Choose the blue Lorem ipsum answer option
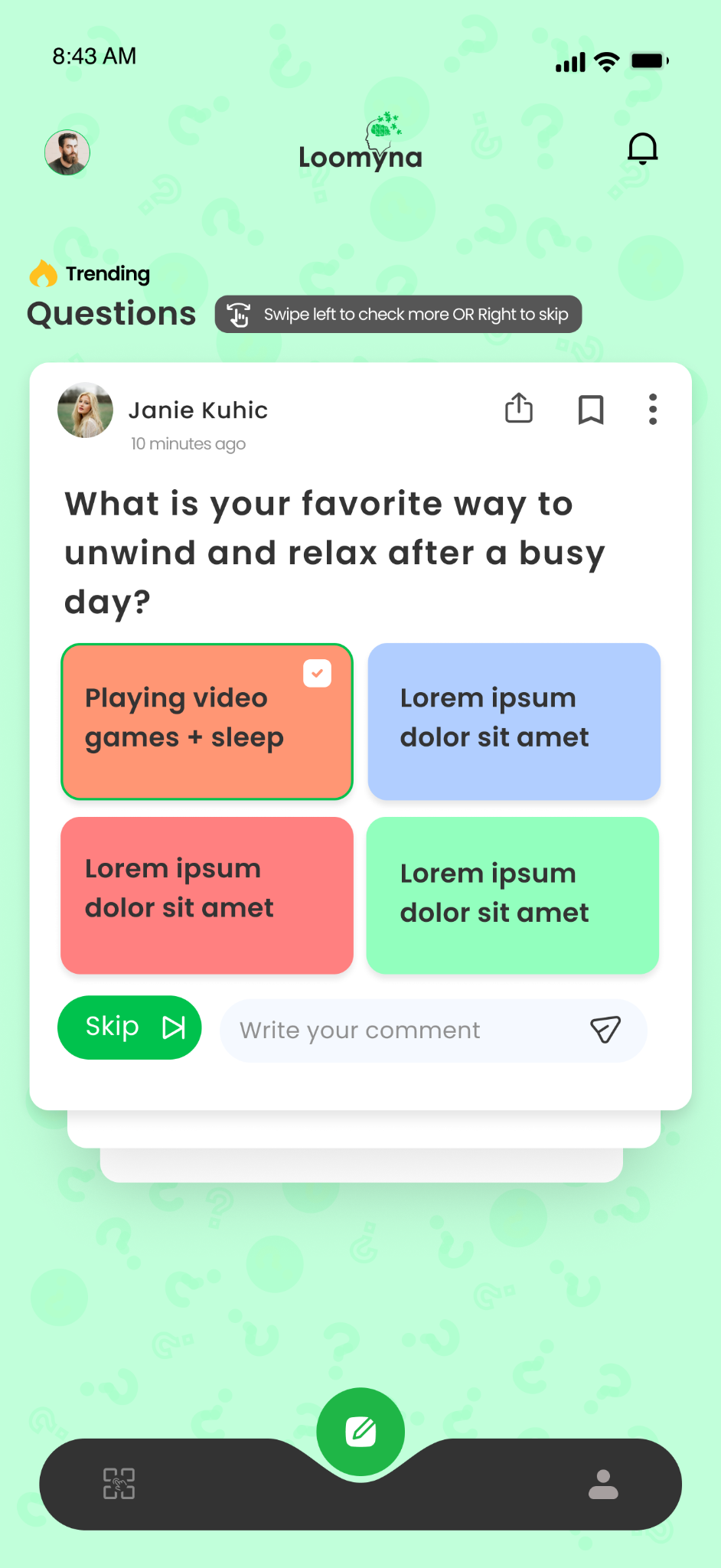Viewport: 721px width, 1568px height. tap(514, 721)
